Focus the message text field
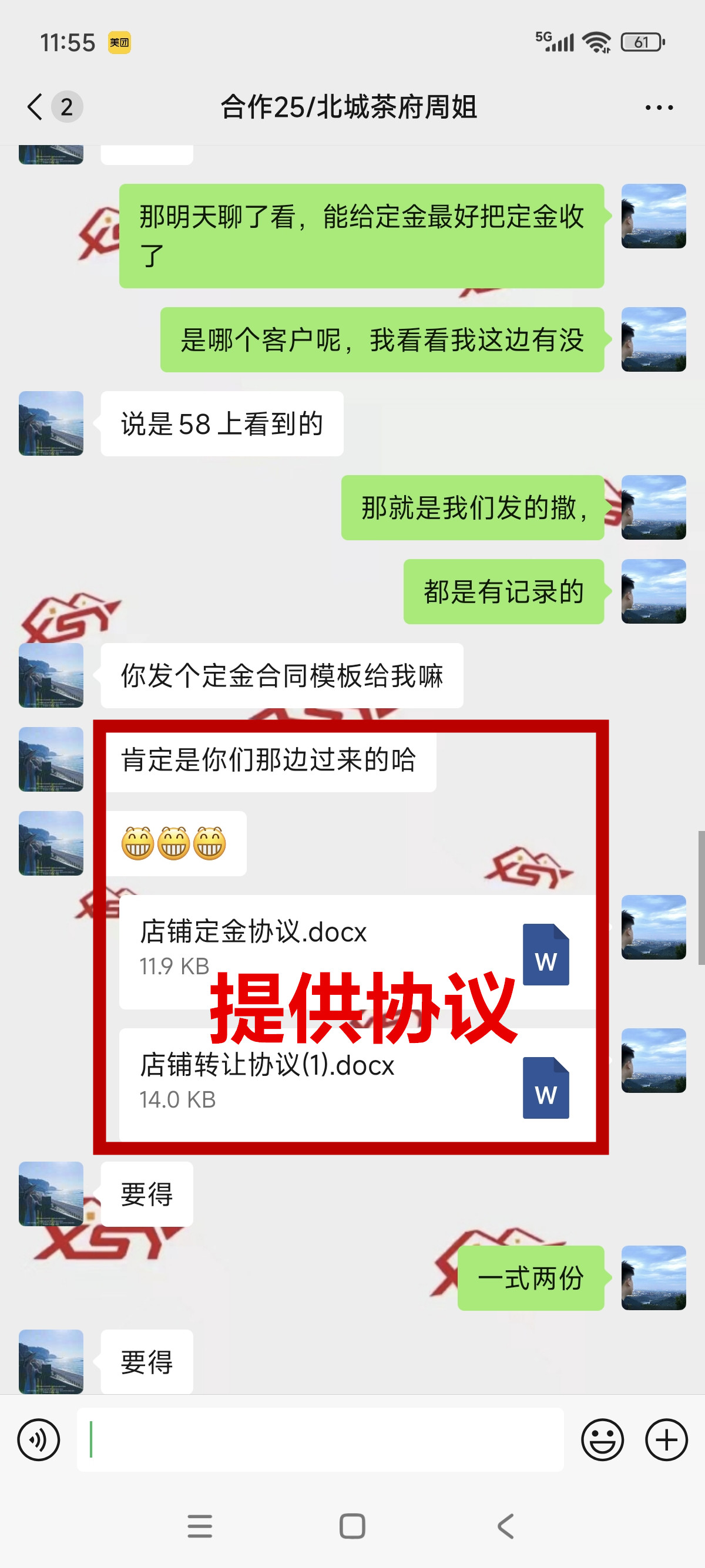The height and width of the screenshot is (1568, 705). coord(320,1439)
